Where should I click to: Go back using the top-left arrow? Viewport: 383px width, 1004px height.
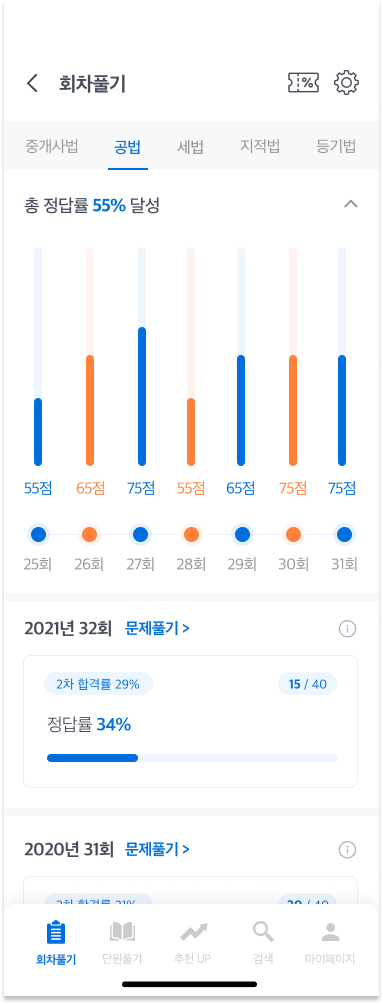click(32, 83)
